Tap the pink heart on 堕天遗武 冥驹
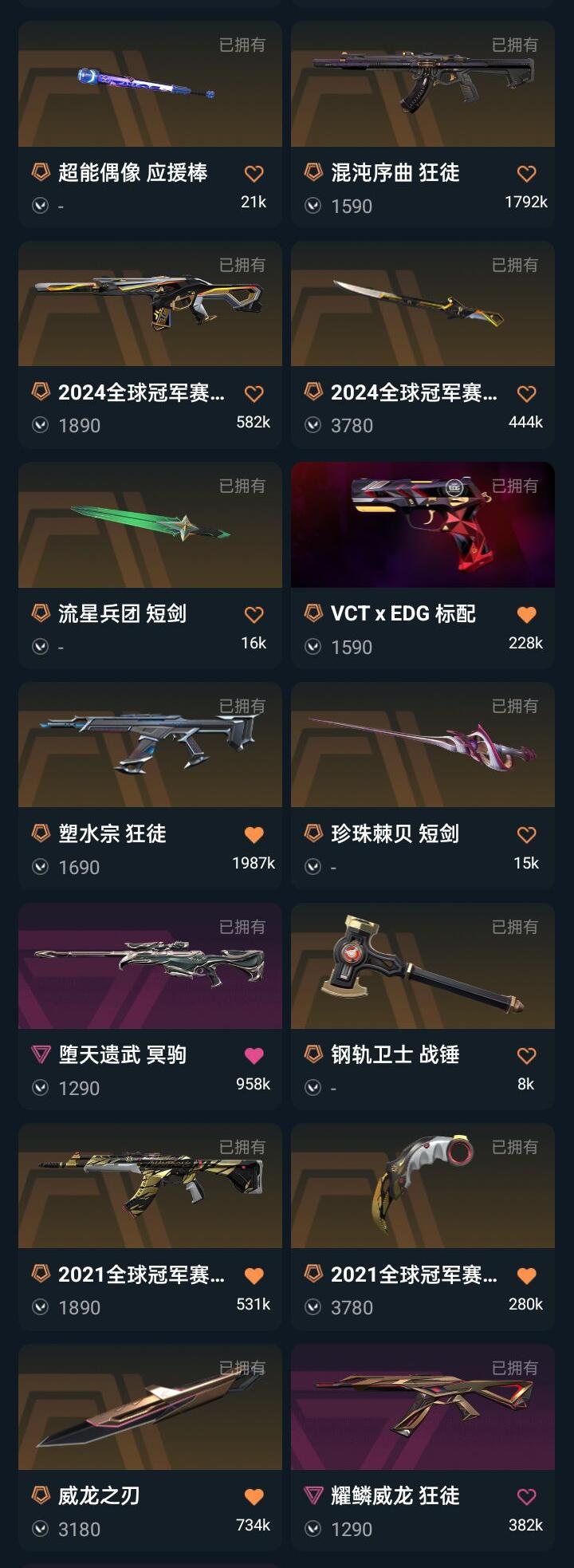Screen dimensions: 574x1568 tap(254, 1055)
